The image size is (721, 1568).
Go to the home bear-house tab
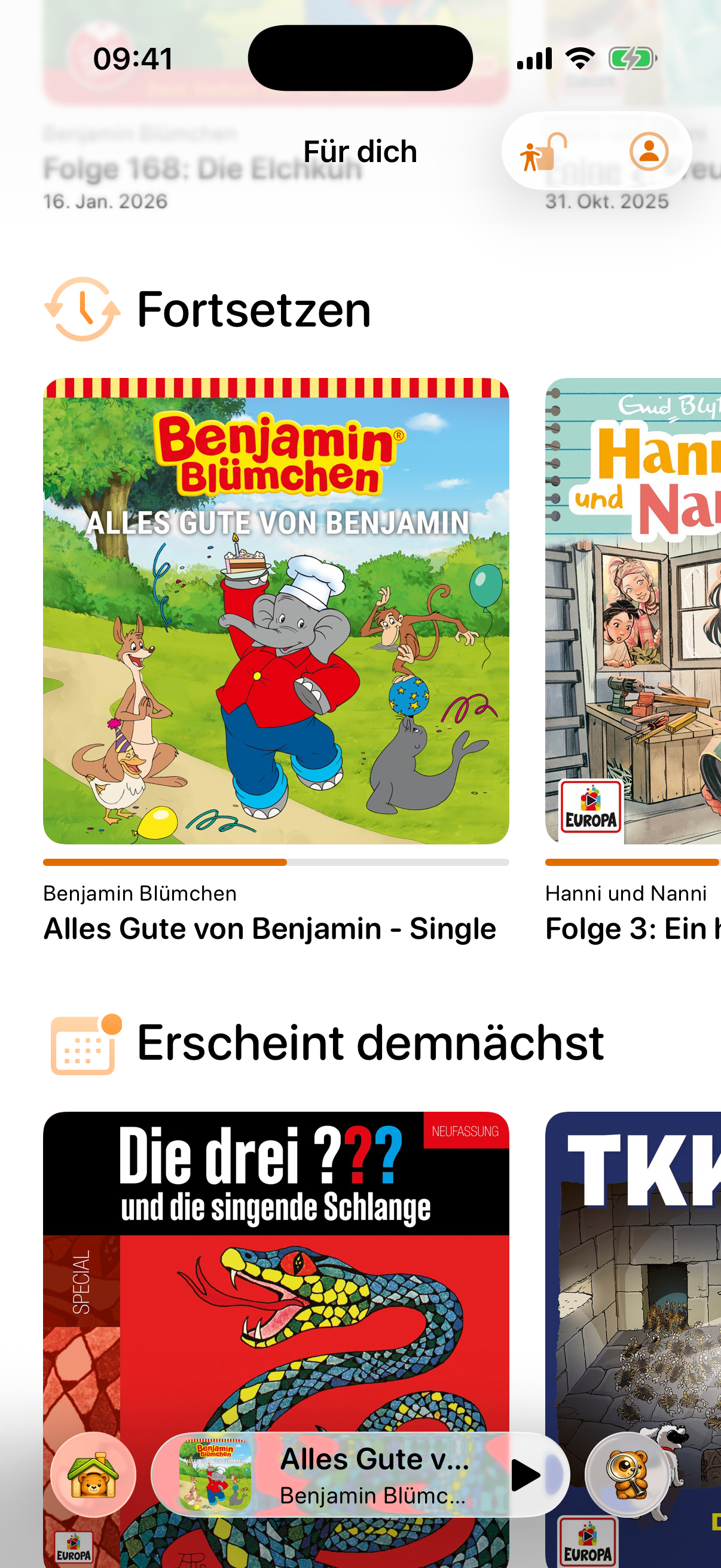coord(93,1475)
